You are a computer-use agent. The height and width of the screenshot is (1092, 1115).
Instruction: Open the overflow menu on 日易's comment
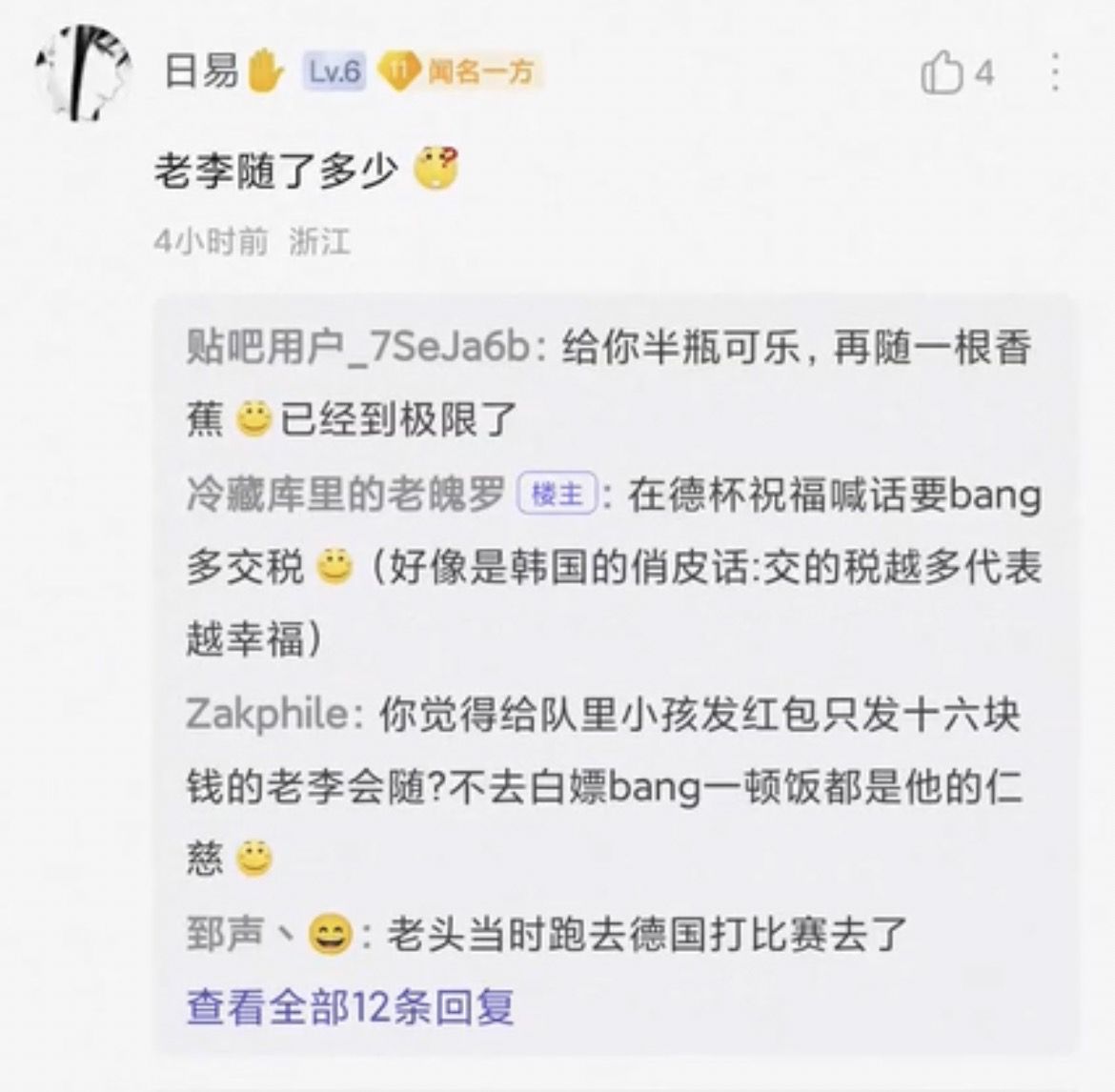(1055, 72)
